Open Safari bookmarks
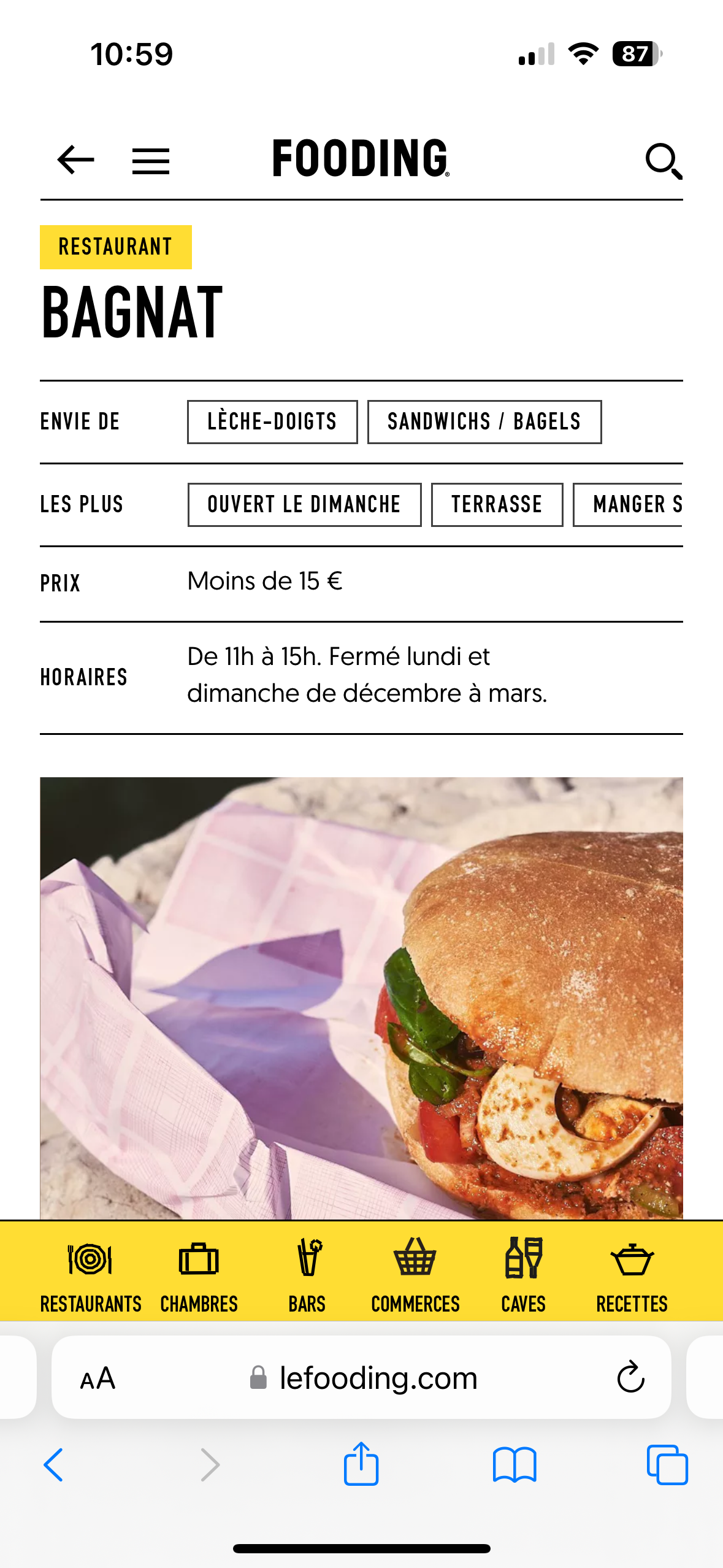 coord(515,1464)
